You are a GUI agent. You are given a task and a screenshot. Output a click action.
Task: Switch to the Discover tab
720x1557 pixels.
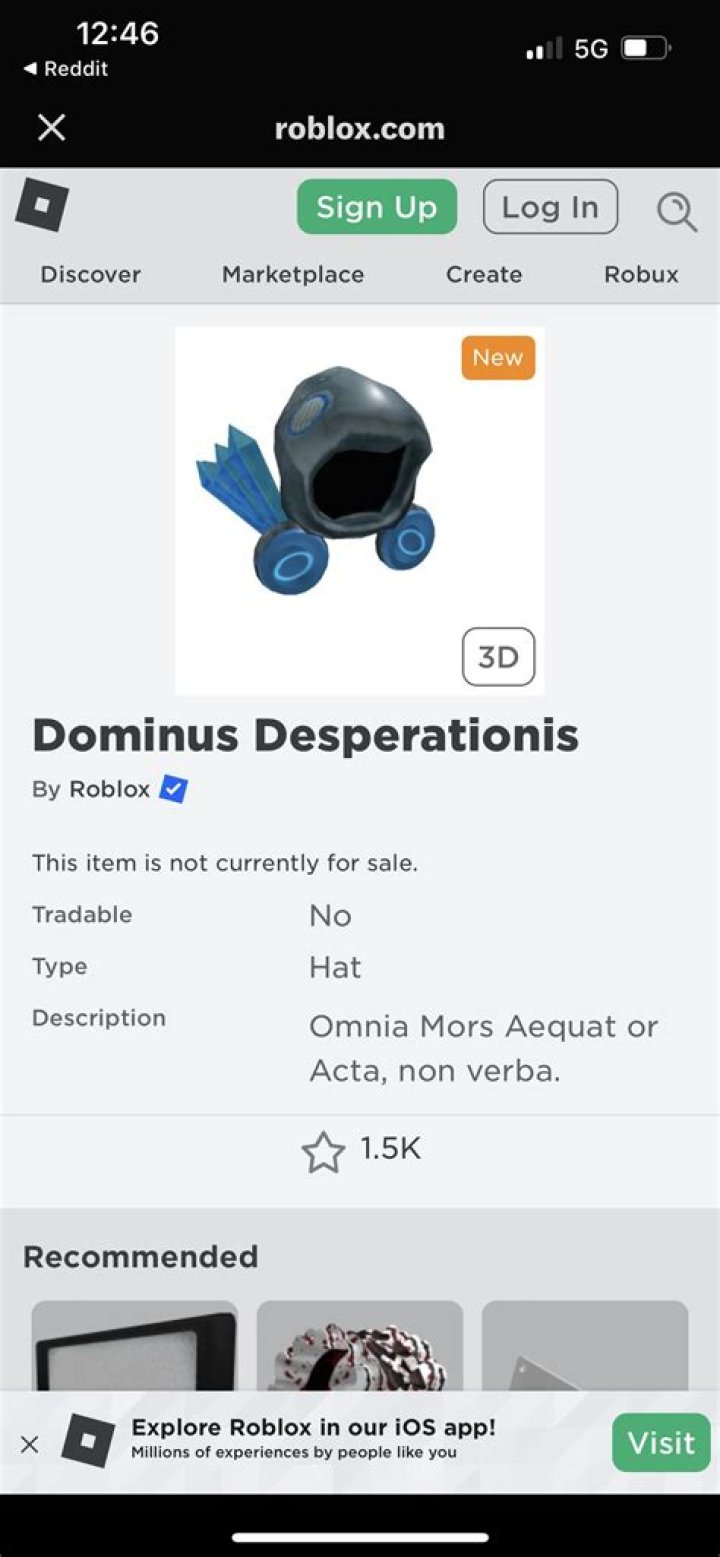pos(90,274)
